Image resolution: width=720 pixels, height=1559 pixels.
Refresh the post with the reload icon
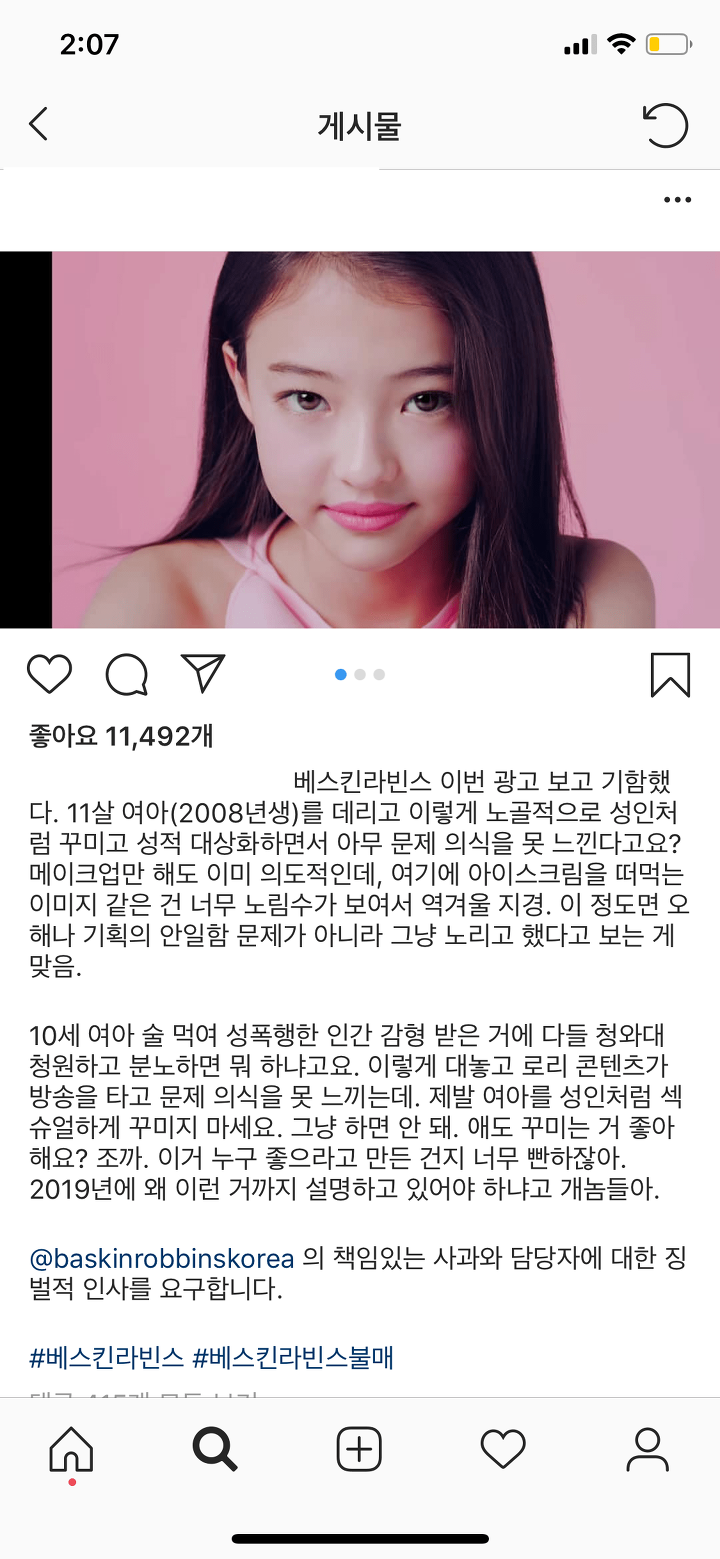[x=665, y=126]
